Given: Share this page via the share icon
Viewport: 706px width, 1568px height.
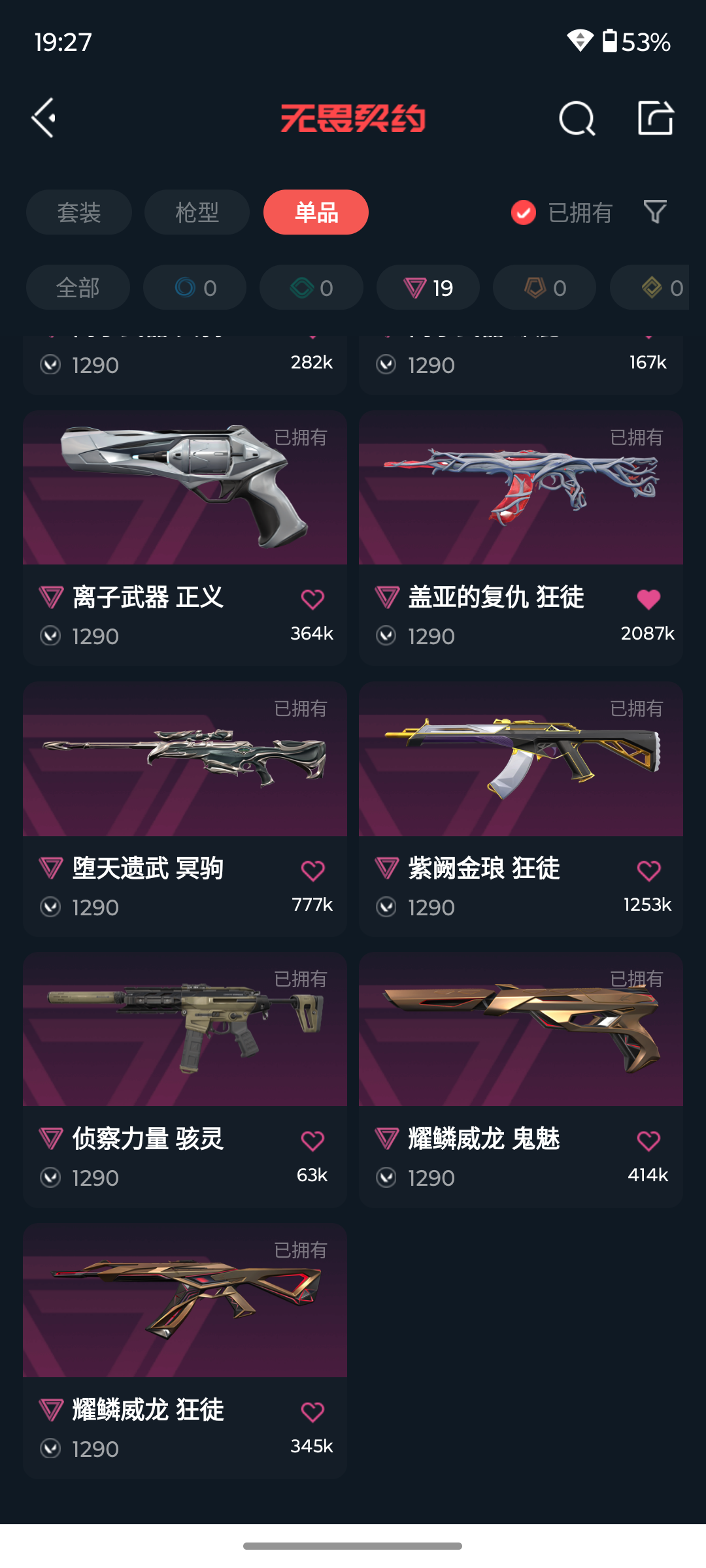Looking at the screenshot, I should (656, 118).
